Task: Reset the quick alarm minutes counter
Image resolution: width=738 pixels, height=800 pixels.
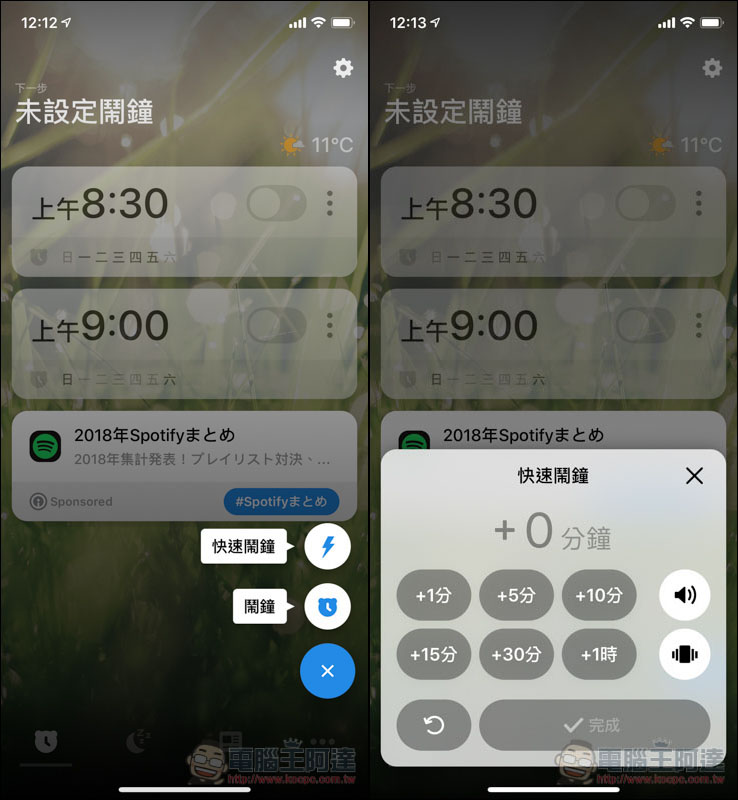Action: click(434, 725)
